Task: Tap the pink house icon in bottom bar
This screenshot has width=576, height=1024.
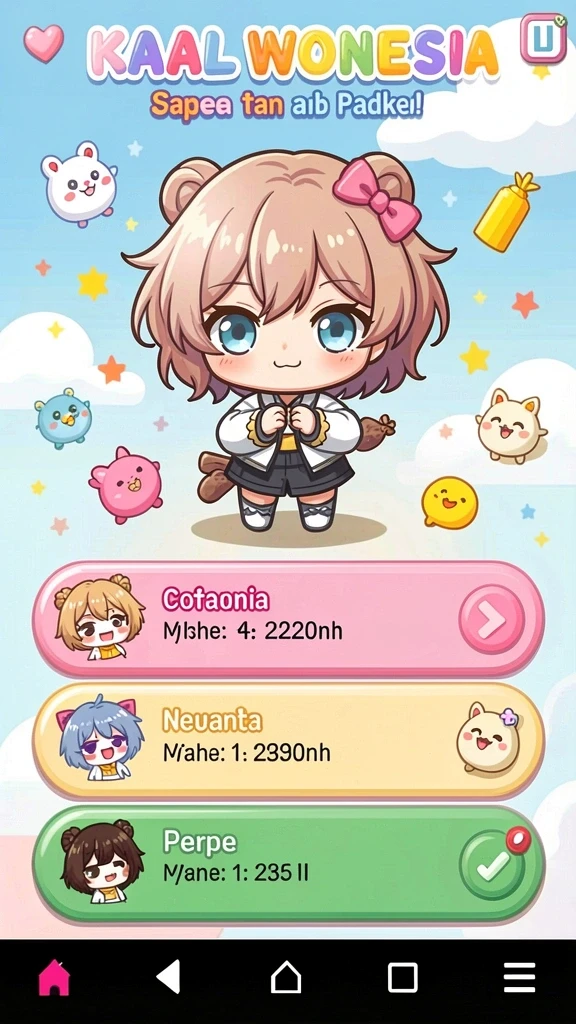Action: pos(54,978)
